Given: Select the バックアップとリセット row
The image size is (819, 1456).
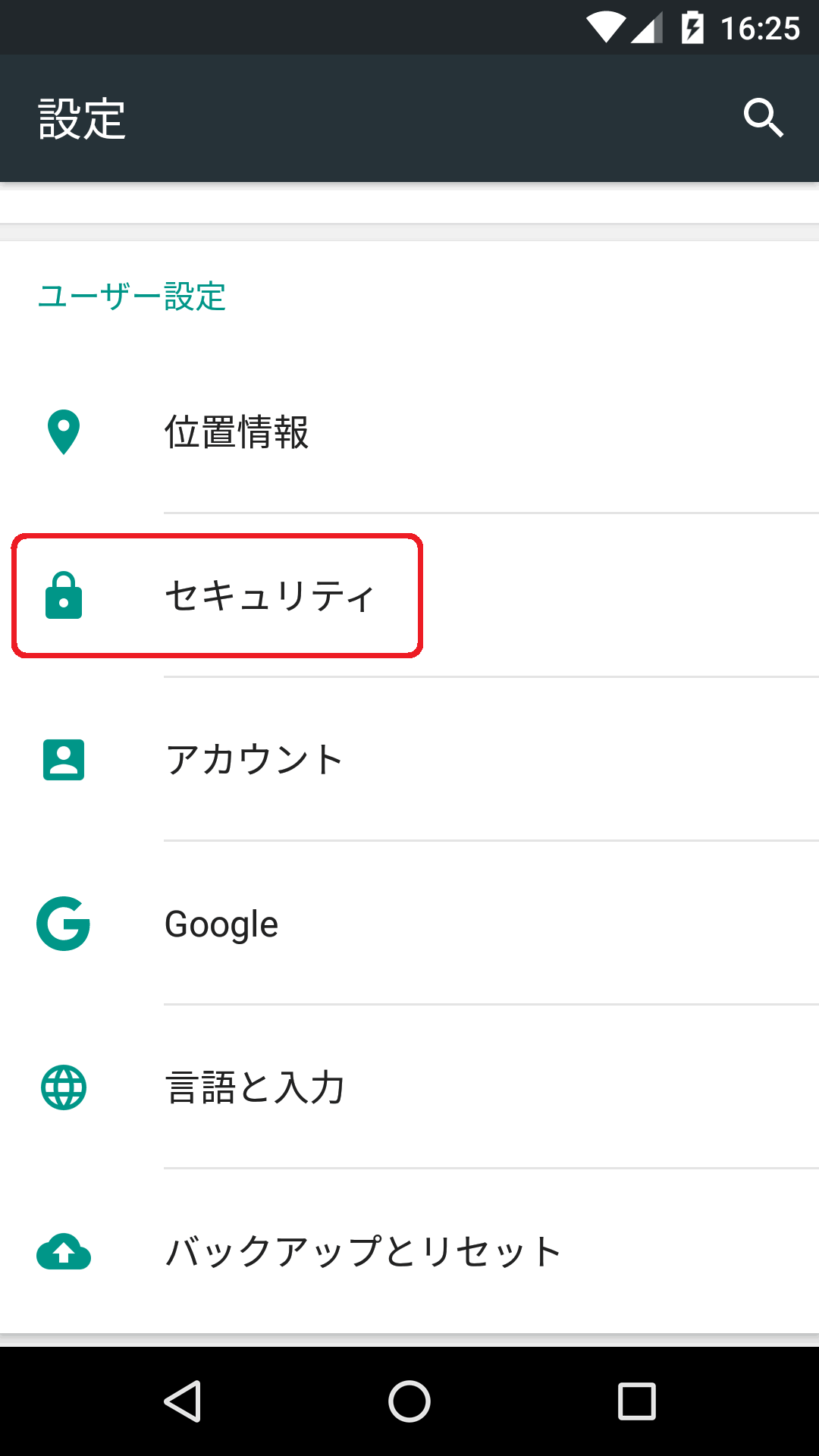Looking at the screenshot, I should [409, 1250].
